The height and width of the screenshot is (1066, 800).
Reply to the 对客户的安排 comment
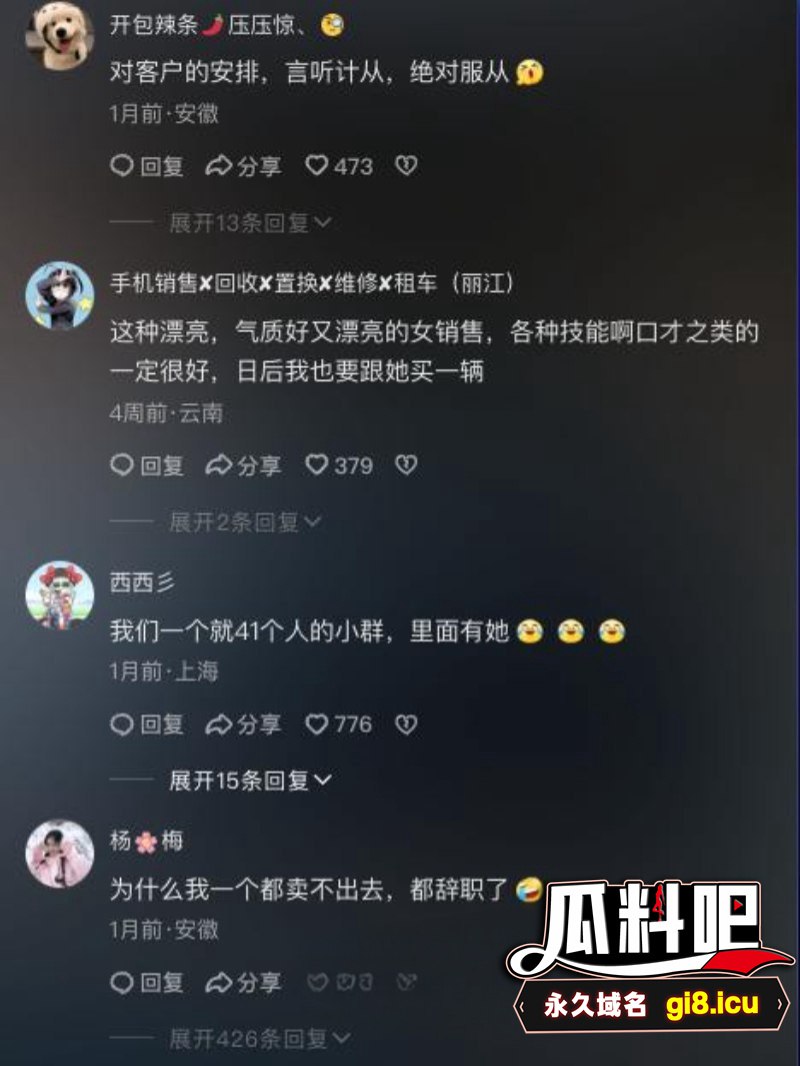click(x=147, y=166)
